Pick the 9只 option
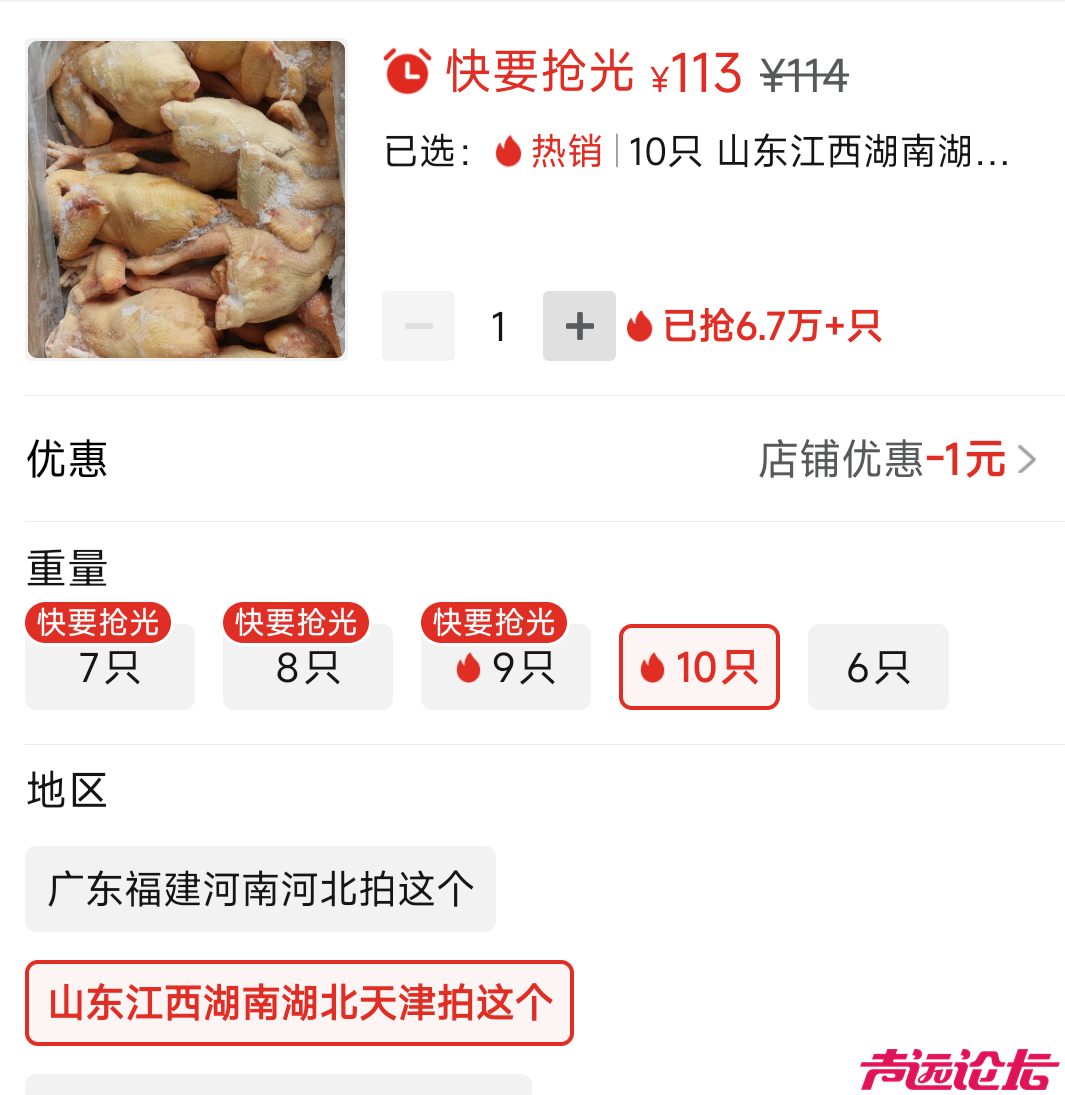The height and width of the screenshot is (1095, 1065). [x=506, y=667]
